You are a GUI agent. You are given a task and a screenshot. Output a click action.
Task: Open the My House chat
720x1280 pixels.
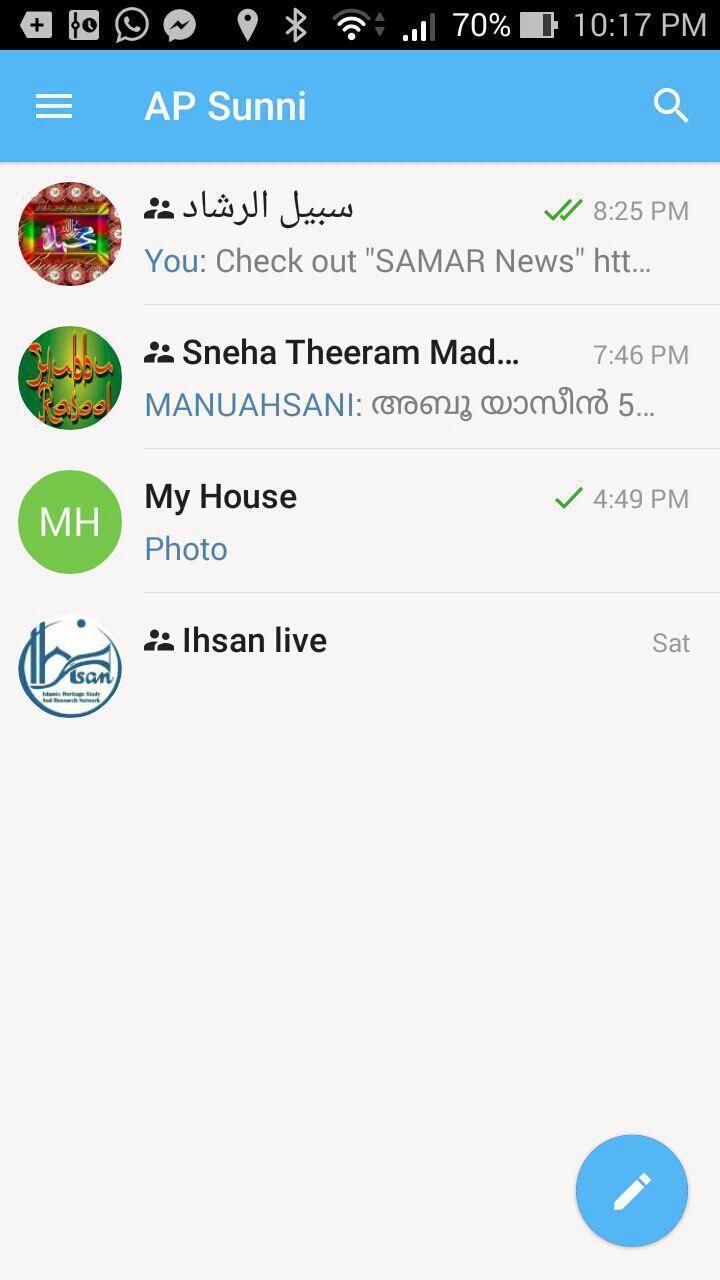(400, 521)
